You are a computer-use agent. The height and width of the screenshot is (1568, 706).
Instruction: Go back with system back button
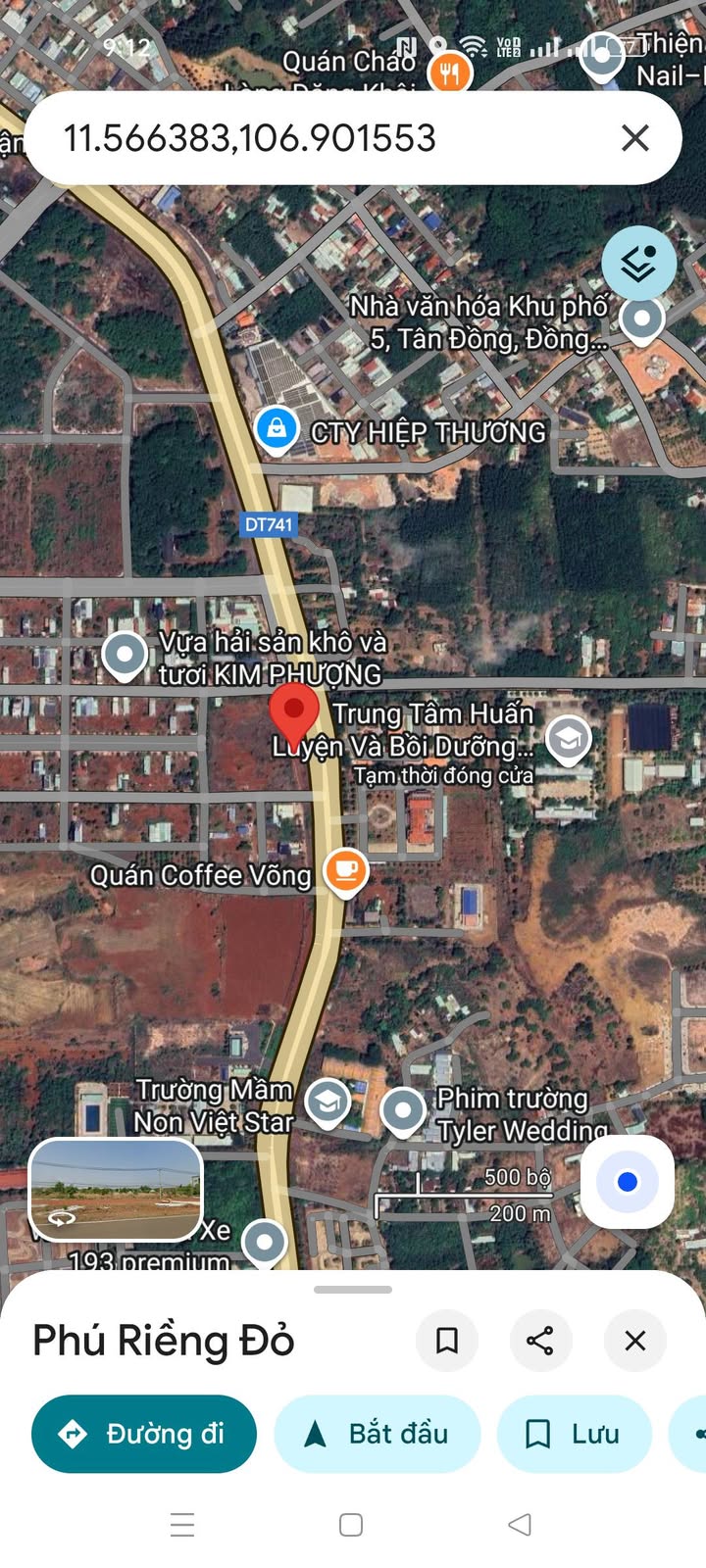(x=521, y=1524)
